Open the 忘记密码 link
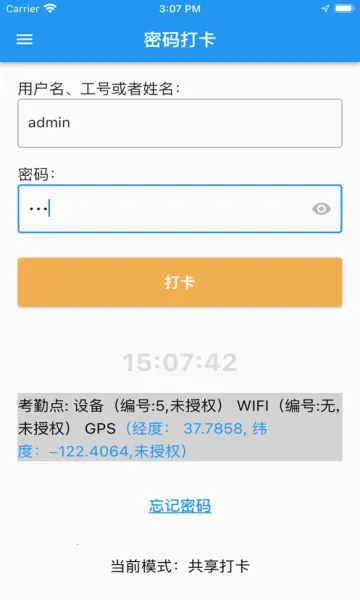The image size is (360, 600). [x=180, y=505]
